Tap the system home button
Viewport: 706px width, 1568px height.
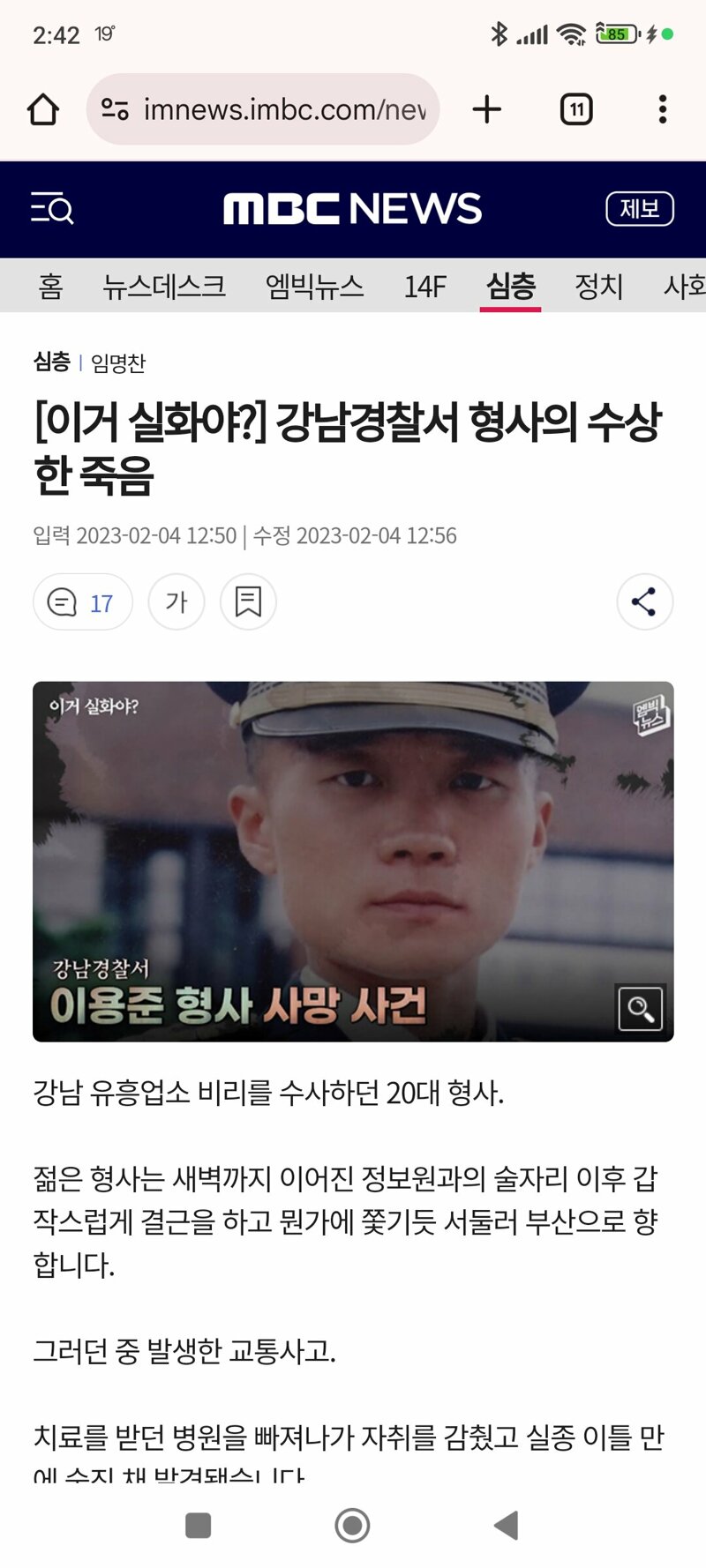click(x=352, y=1525)
